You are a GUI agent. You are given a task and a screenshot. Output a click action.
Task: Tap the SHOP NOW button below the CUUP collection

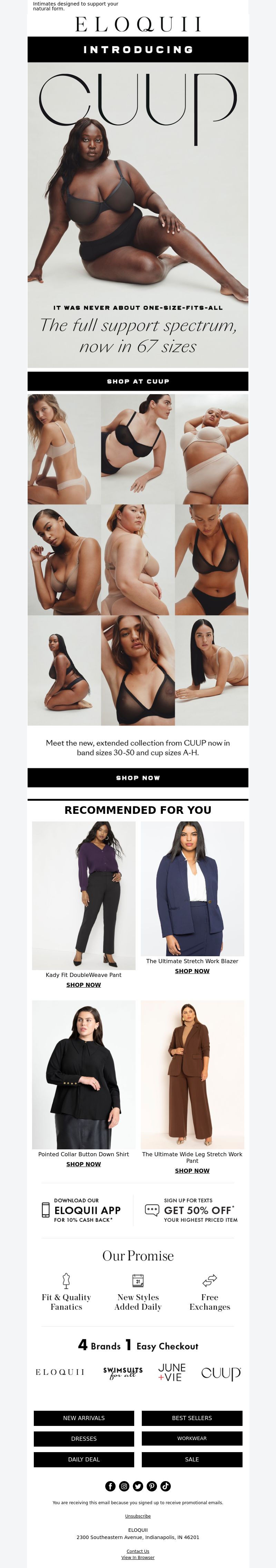pos(138,777)
